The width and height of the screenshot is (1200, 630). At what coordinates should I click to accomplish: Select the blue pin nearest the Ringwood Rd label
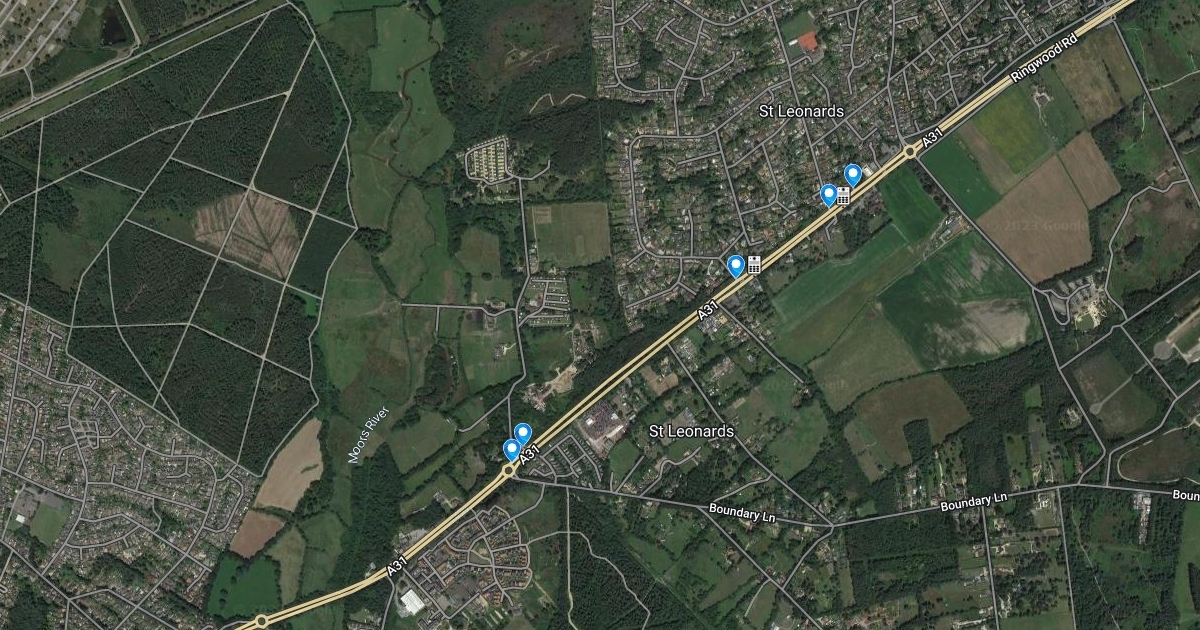[x=852, y=176]
